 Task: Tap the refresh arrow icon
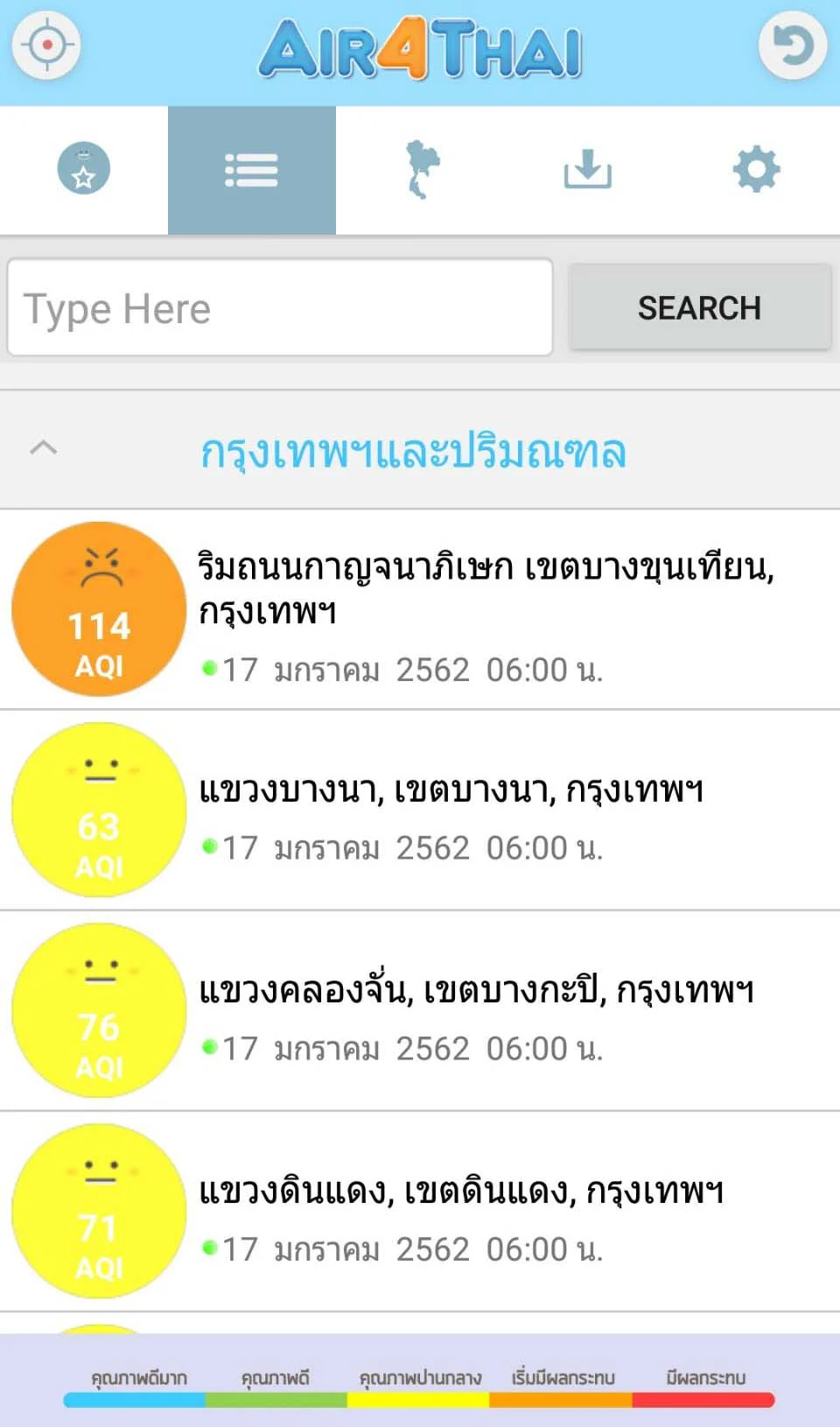(793, 46)
